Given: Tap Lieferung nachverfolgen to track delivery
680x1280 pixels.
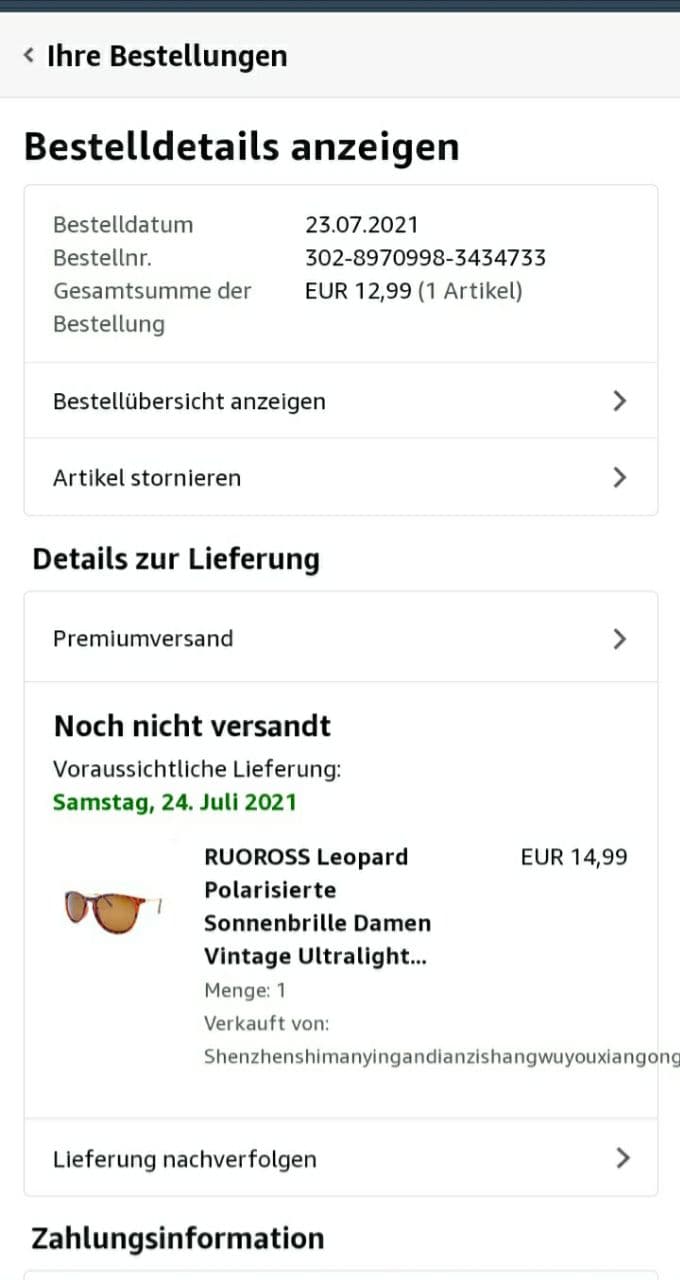Looking at the screenshot, I should click(340, 1159).
